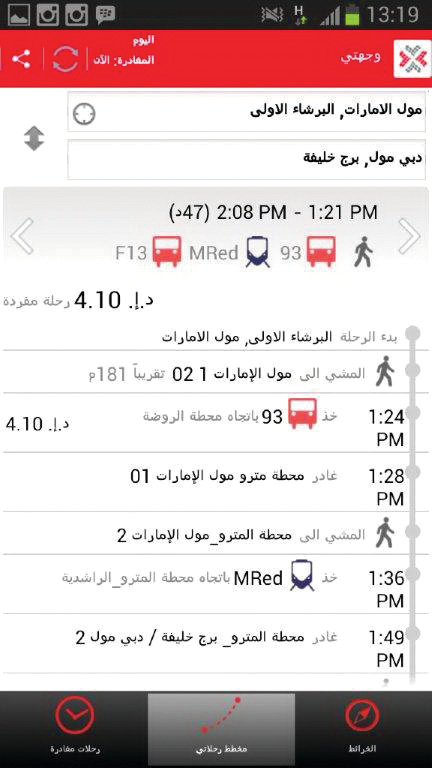Tap the Wojhati app logo

pyautogui.click(x=412, y=59)
